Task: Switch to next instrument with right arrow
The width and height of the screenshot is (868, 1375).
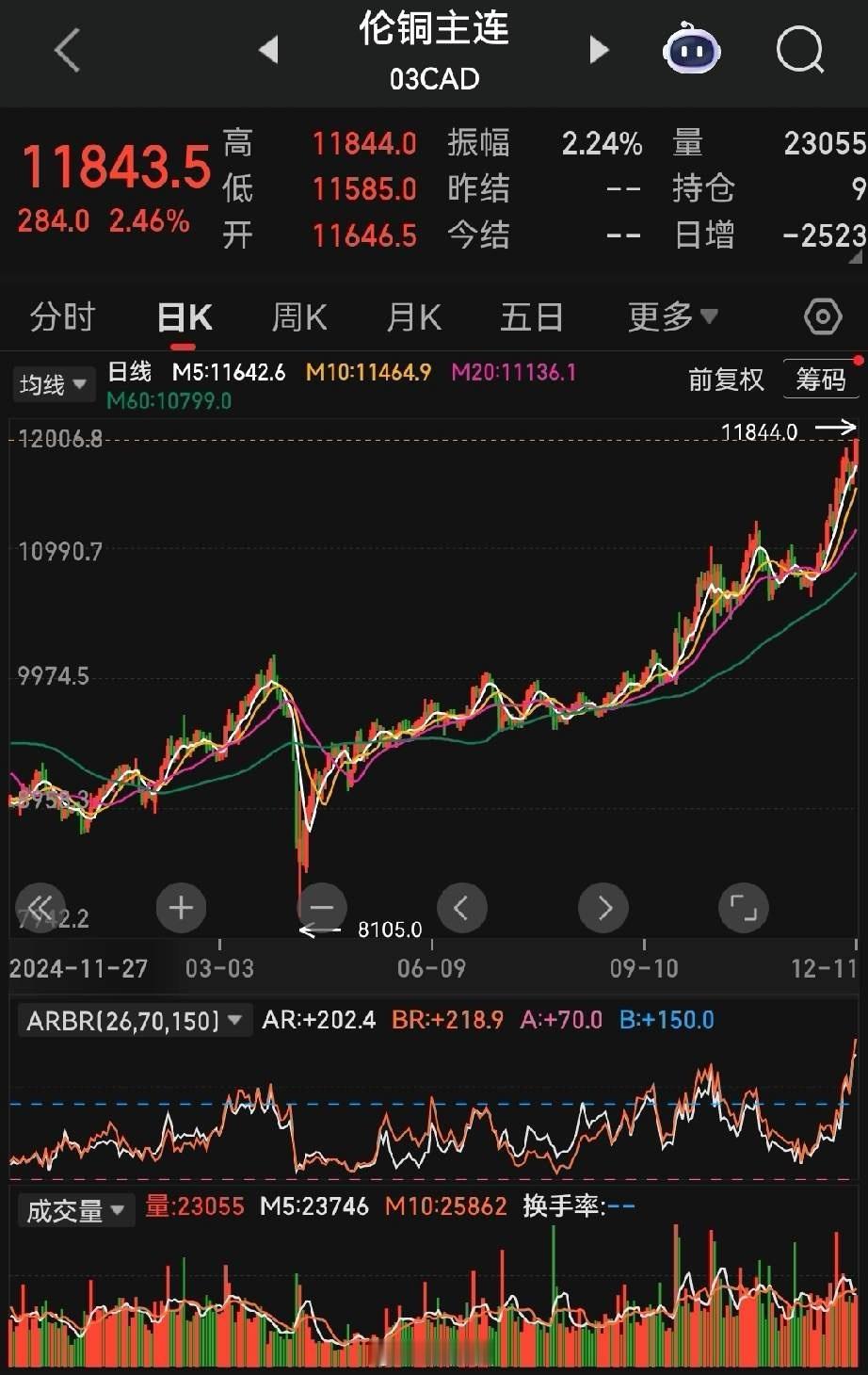Action: (x=600, y=51)
